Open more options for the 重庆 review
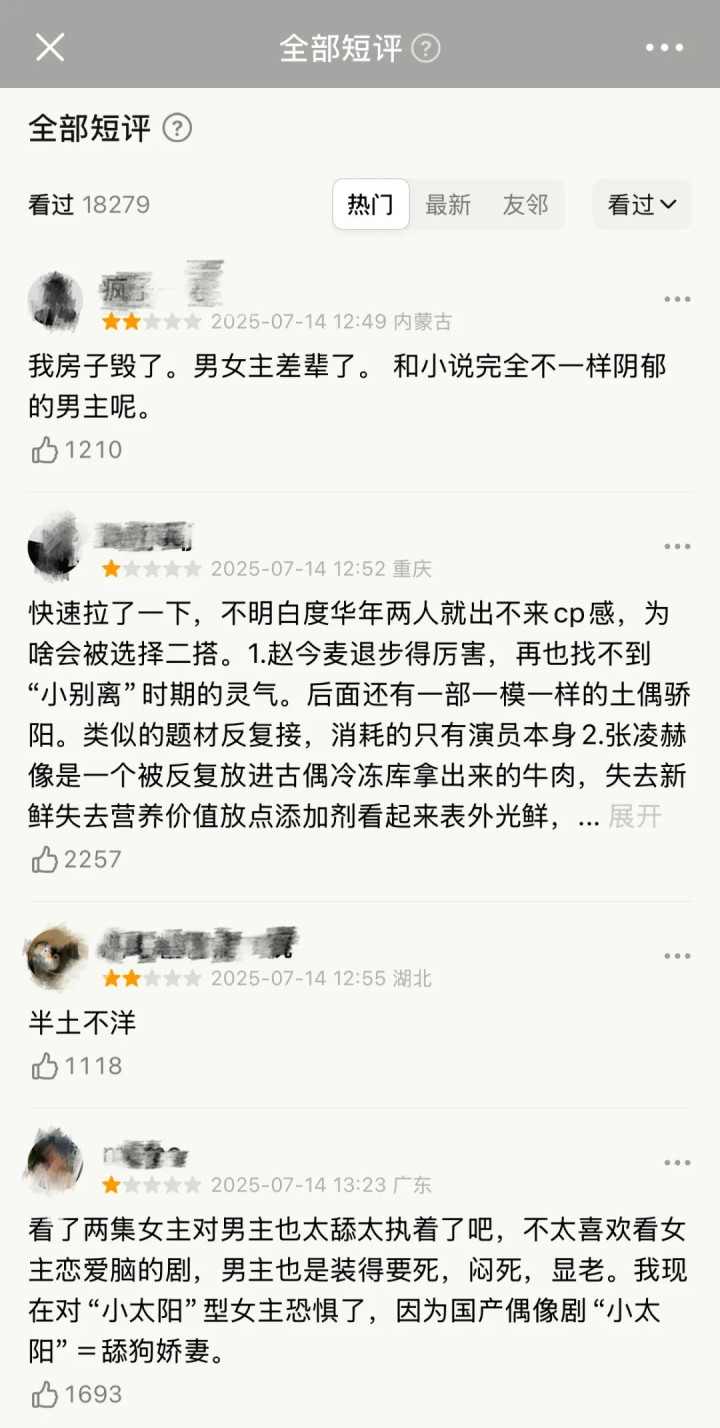 click(677, 546)
